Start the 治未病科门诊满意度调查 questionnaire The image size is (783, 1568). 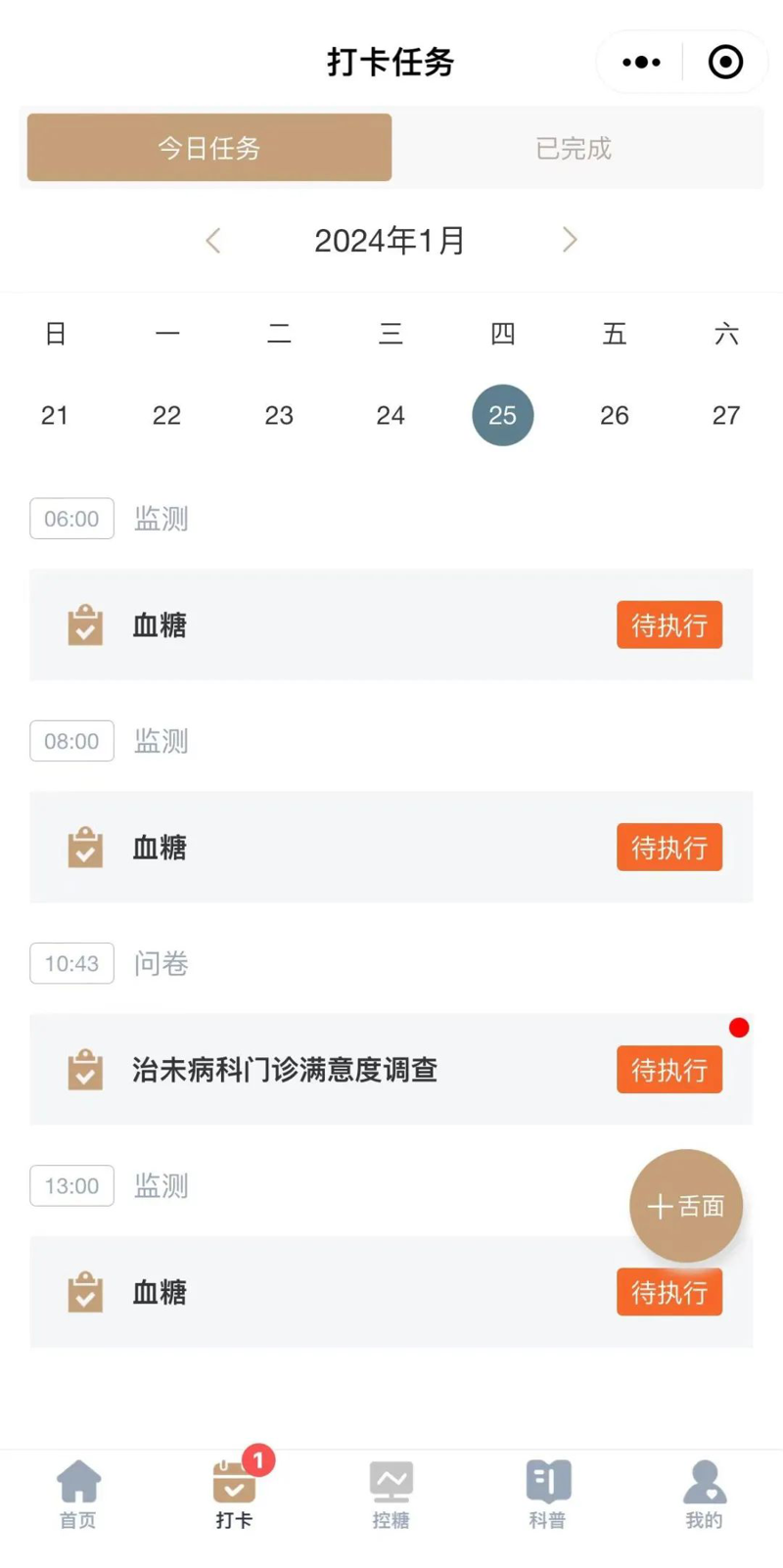669,1069
